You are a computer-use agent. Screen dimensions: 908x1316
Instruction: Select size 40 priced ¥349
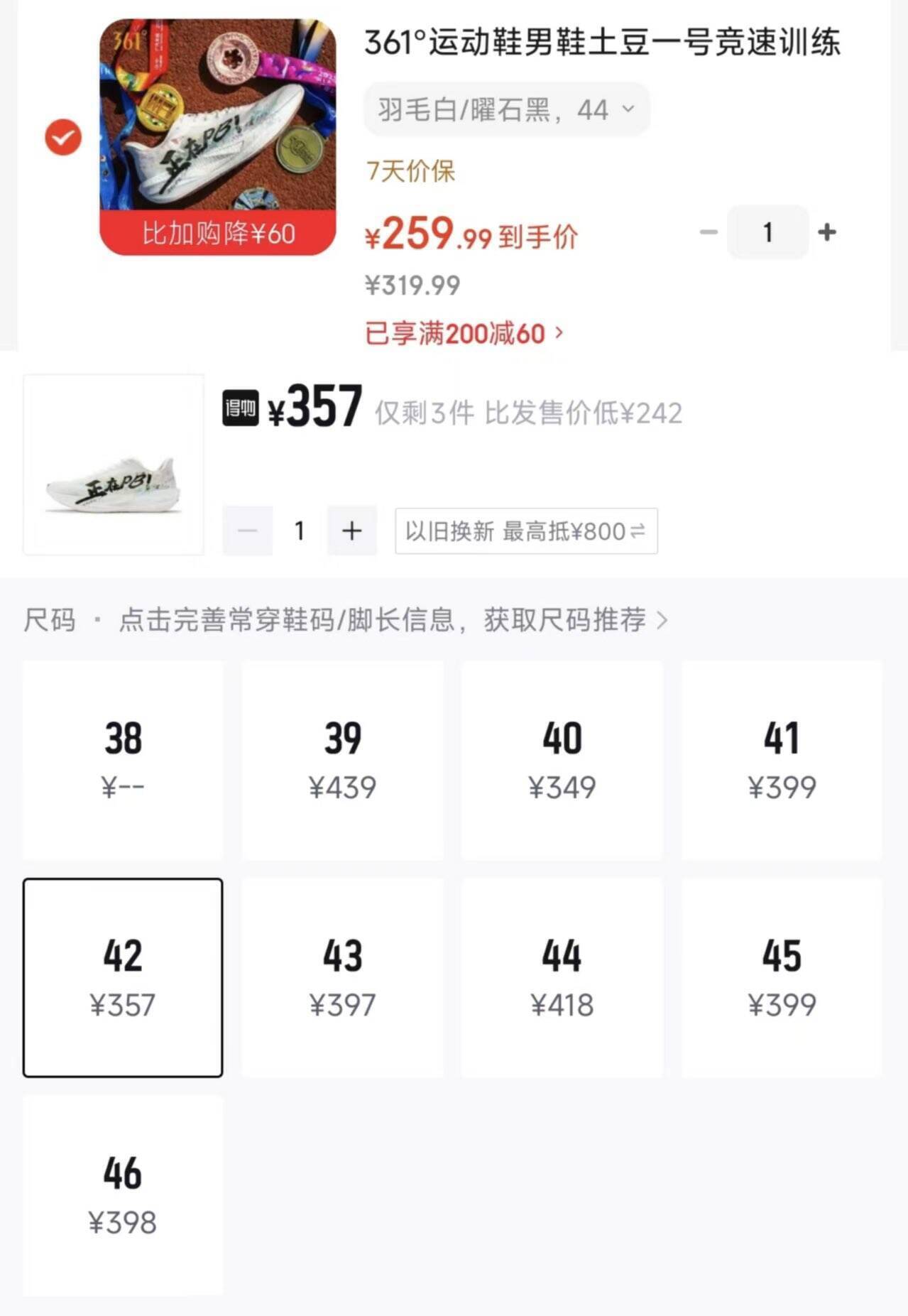pyautogui.click(x=562, y=760)
